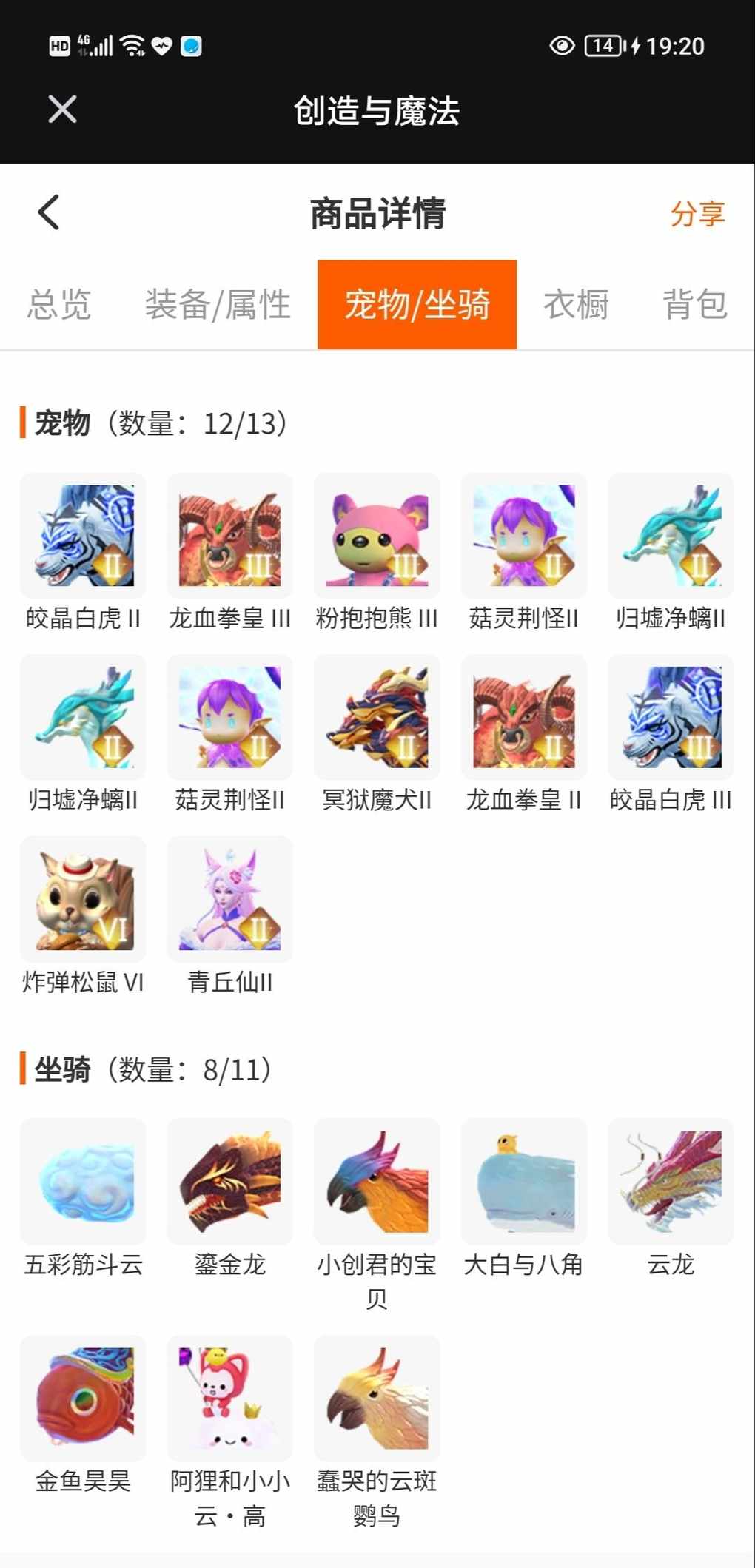The width and height of the screenshot is (755, 1568).
Task: Open pet 粉抱抱熊 III
Action: click(x=377, y=536)
